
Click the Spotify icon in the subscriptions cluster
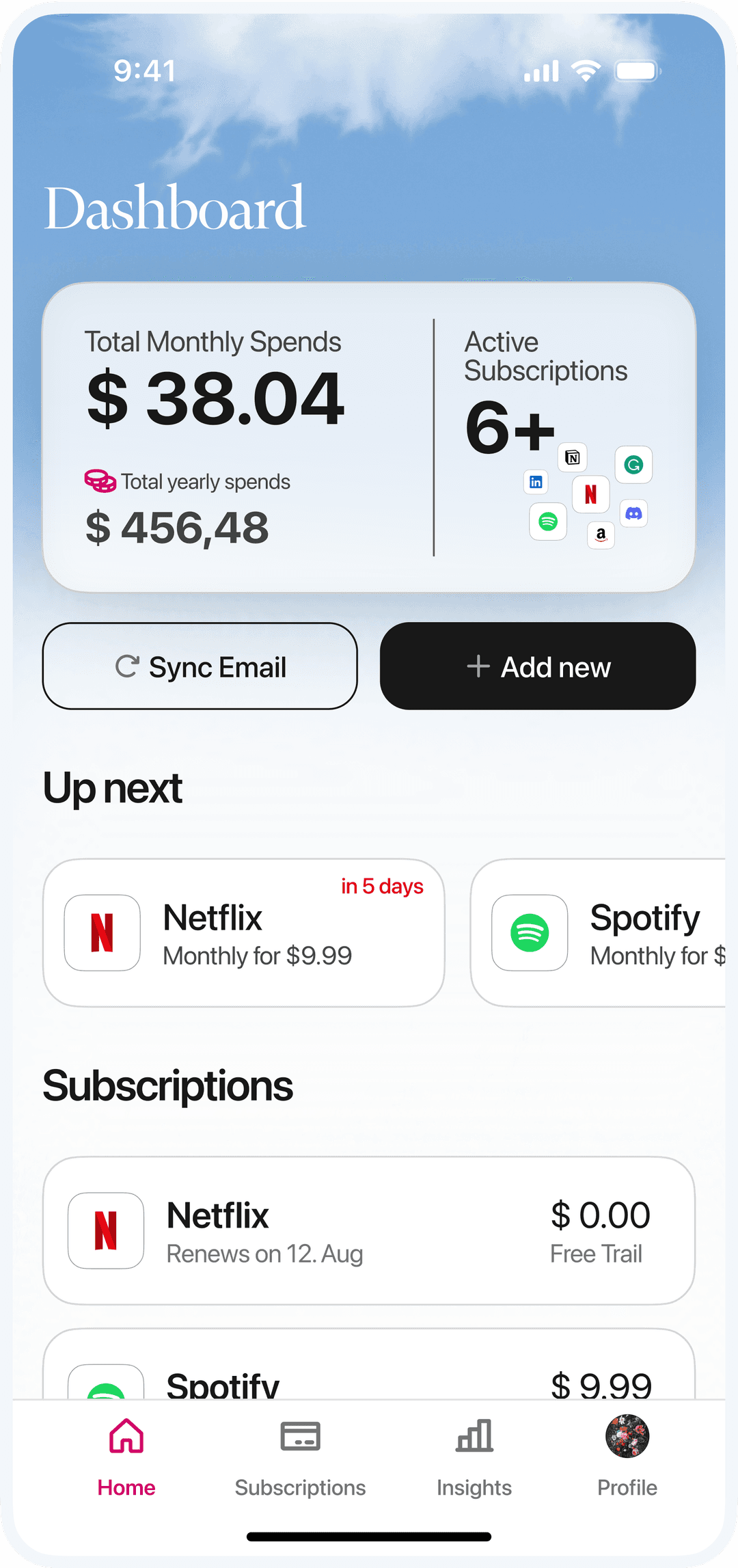(547, 522)
